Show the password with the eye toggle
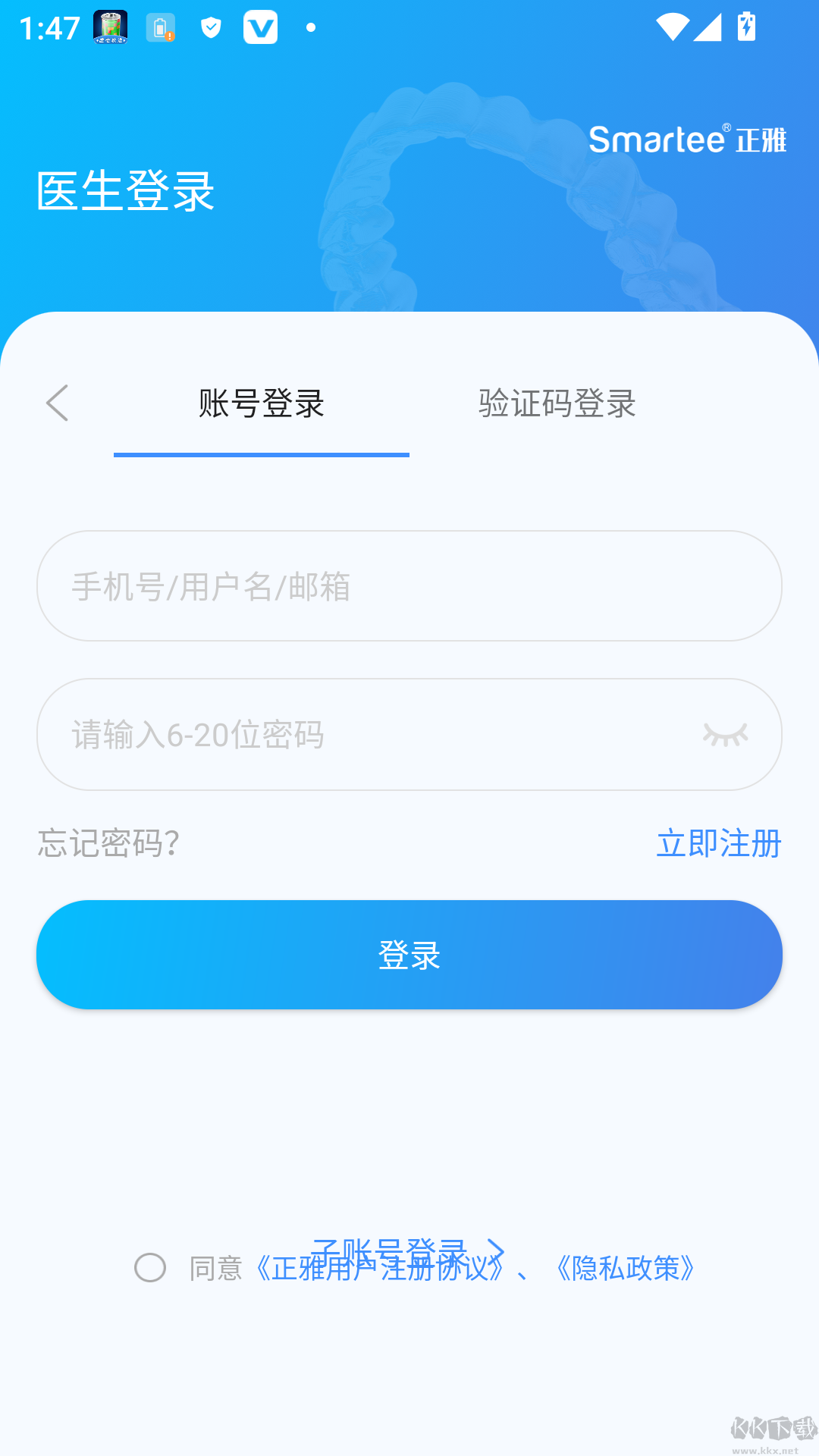This screenshot has width=819, height=1456. point(726,733)
